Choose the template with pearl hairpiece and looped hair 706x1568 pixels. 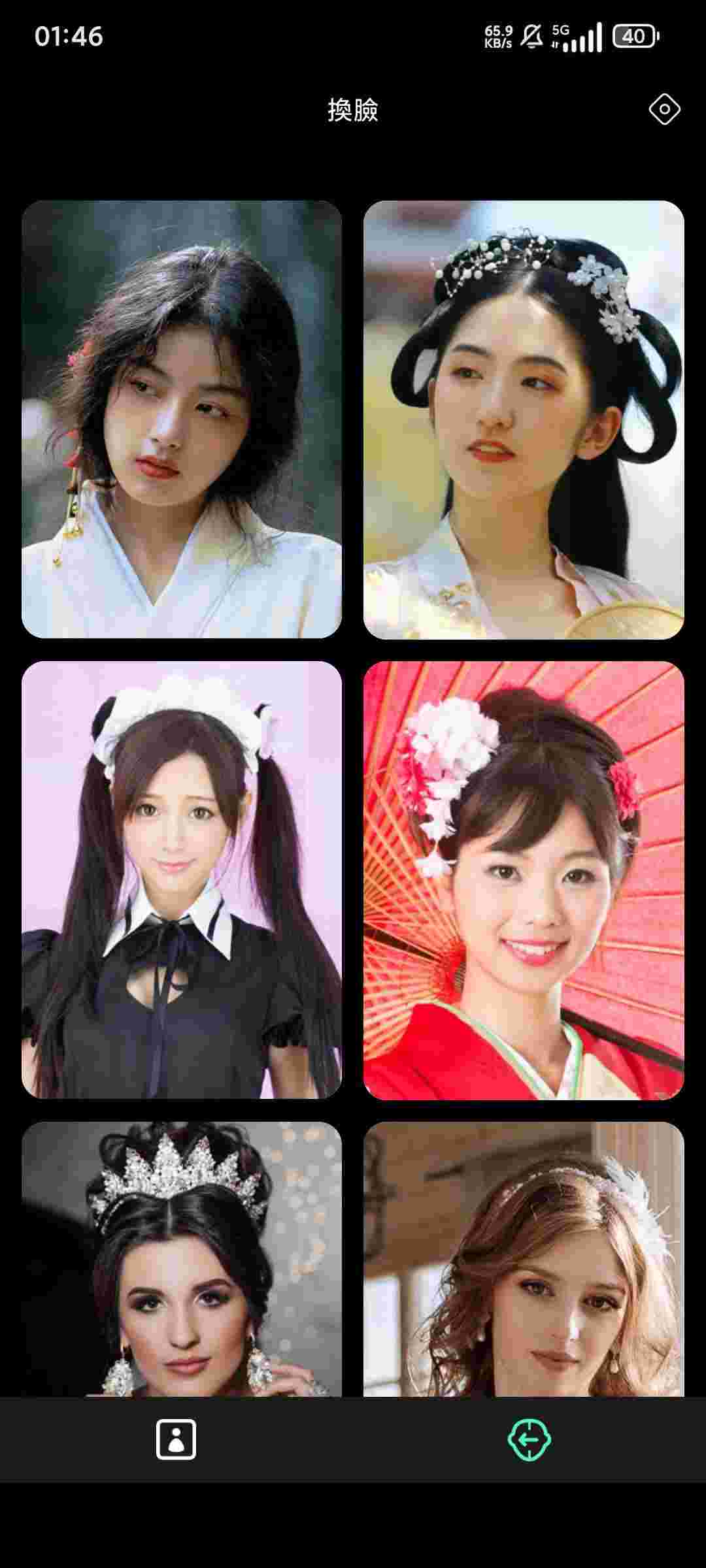pyautogui.click(x=524, y=419)
